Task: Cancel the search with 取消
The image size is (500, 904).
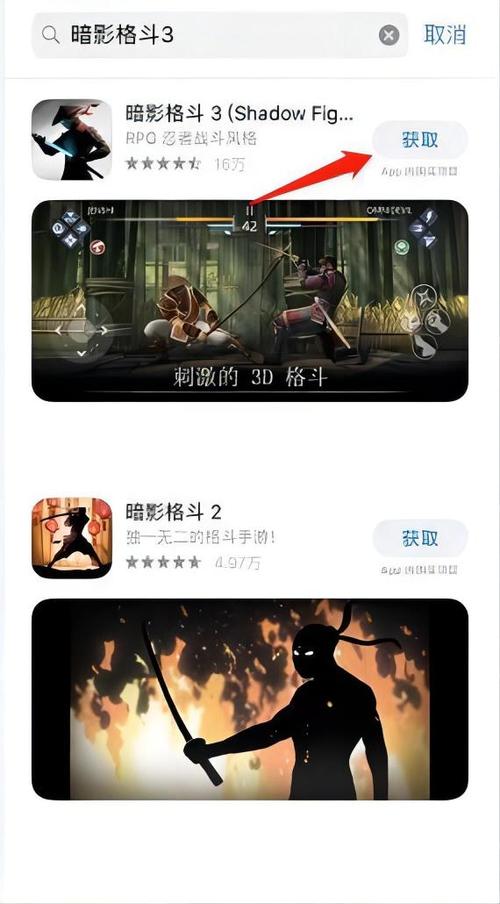Action: coord(445,35)
